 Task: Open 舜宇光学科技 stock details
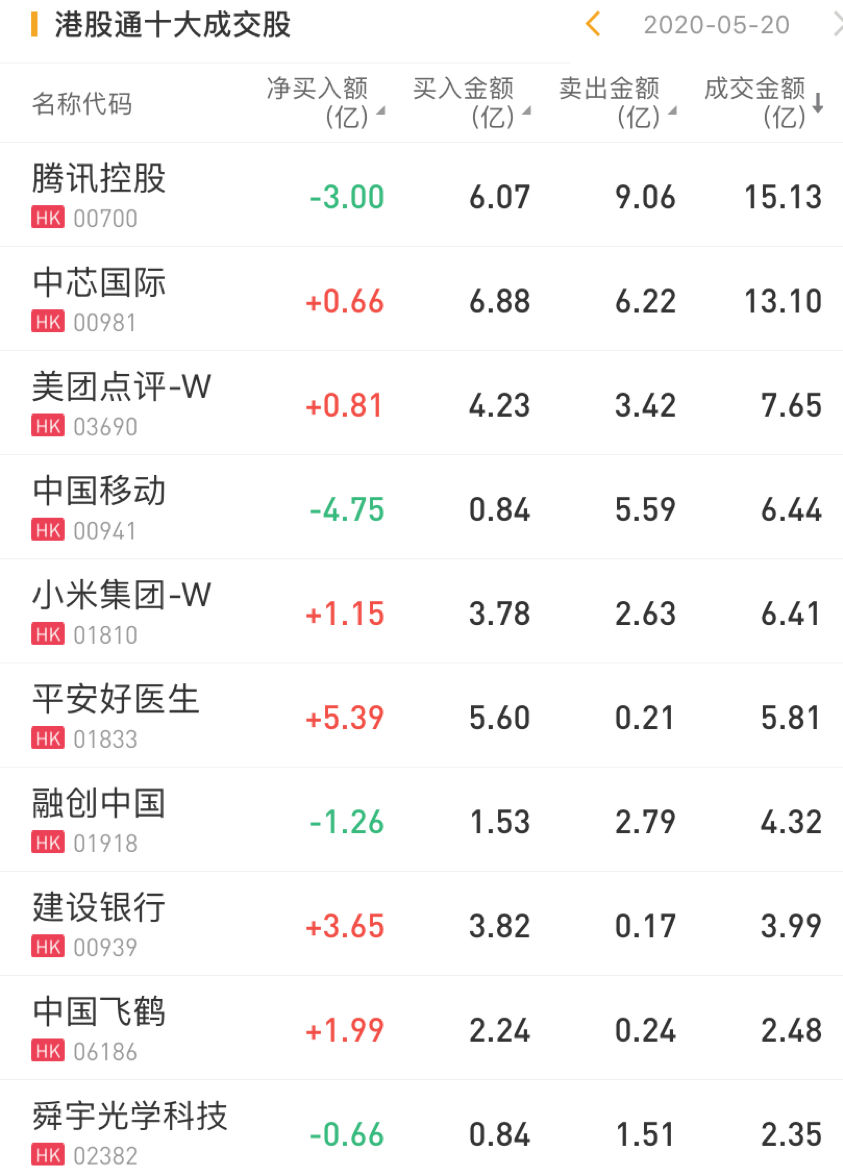click(x=130, y=1131)
